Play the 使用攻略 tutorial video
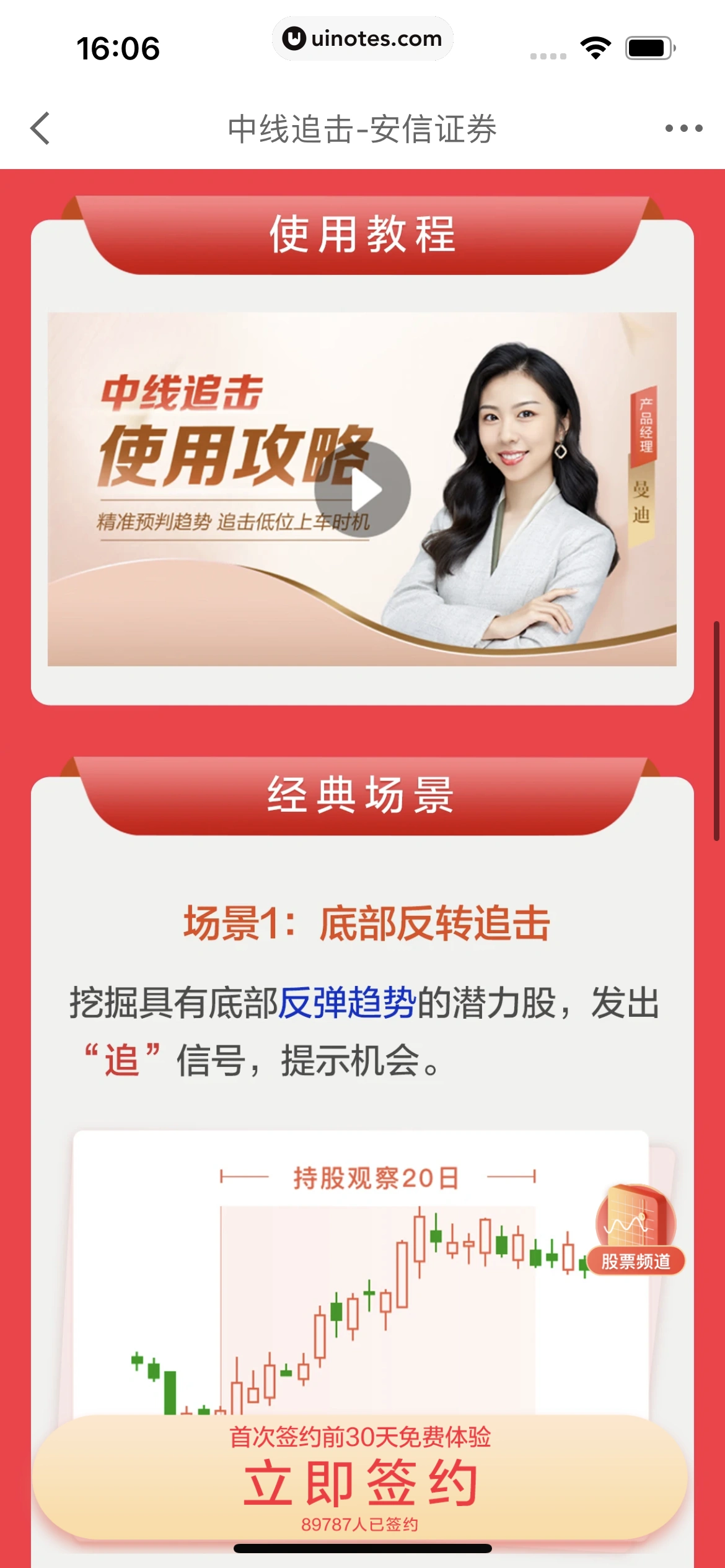Viewport: 725px width, 1568px height. [x=362, y=489]
